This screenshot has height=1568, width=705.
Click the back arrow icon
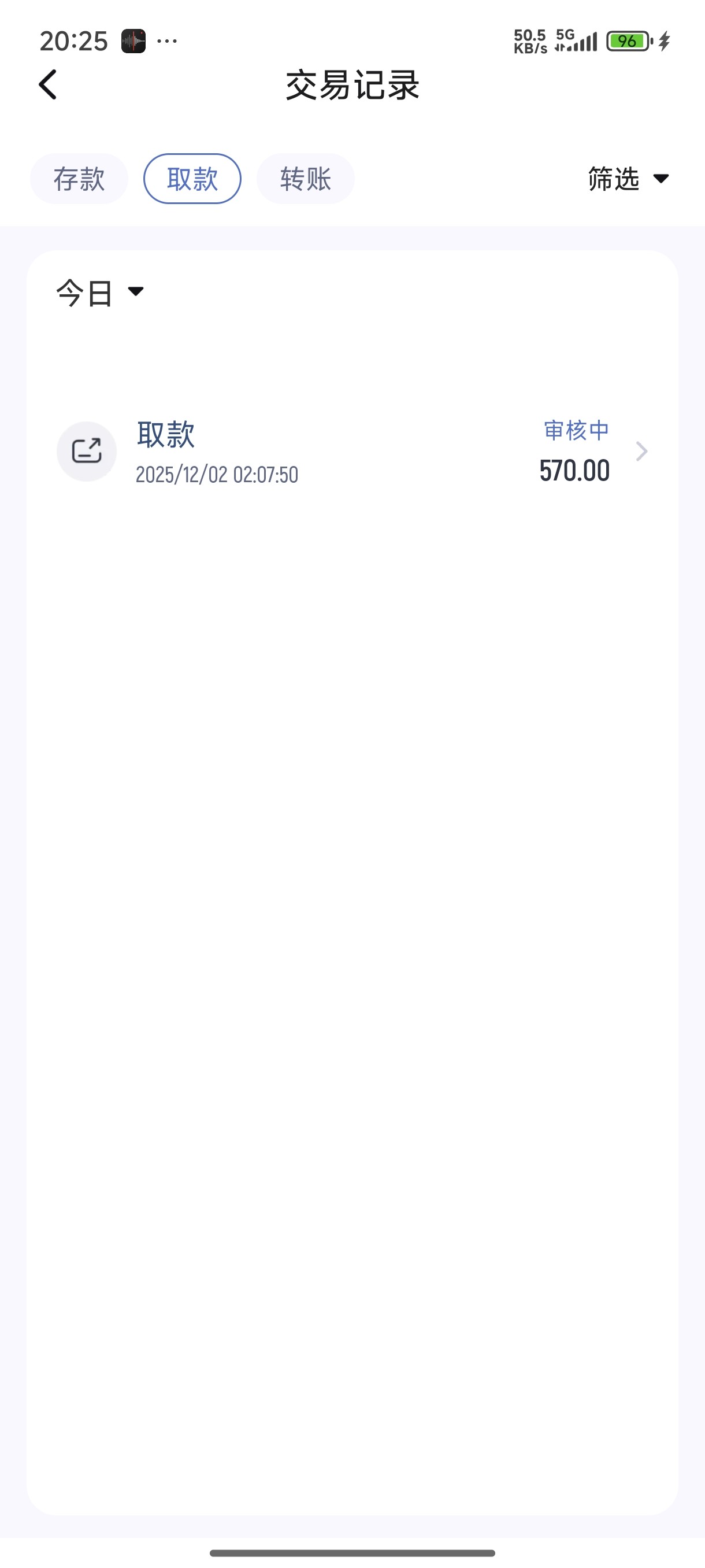pos(47,85)
